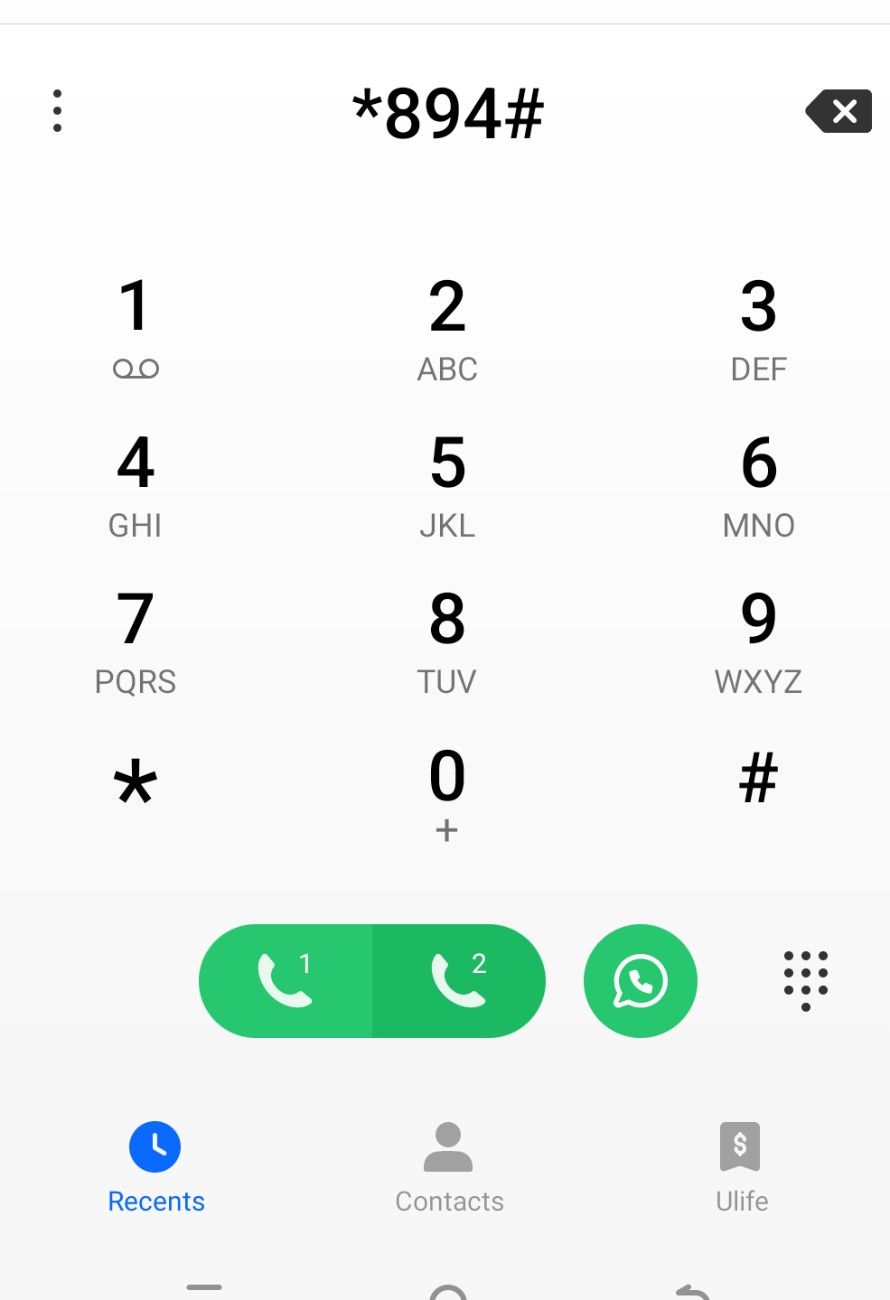Dial digit 1 on the keypad
This screenshot has width=890, height=1300.
point(135,327)
